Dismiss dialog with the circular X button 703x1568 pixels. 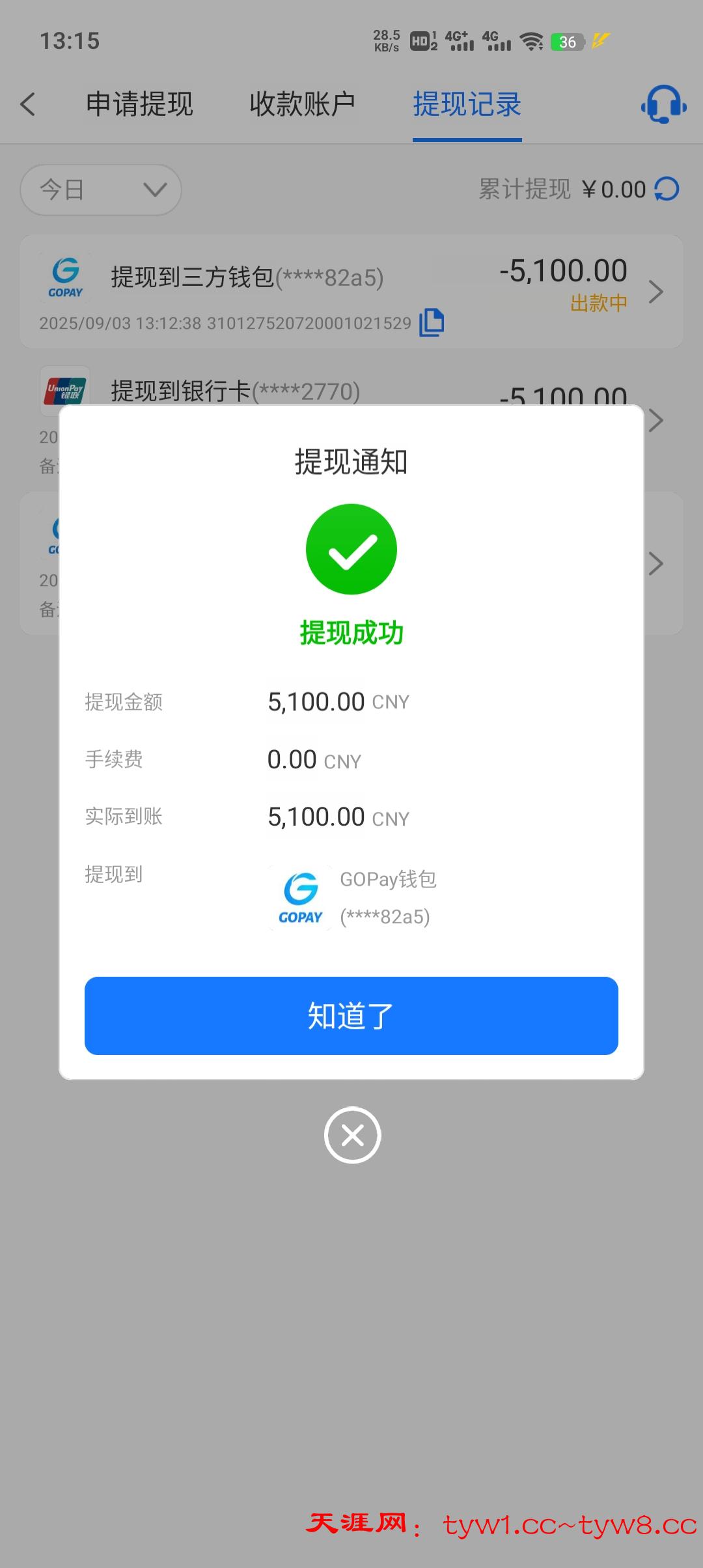coord(351,1135)
